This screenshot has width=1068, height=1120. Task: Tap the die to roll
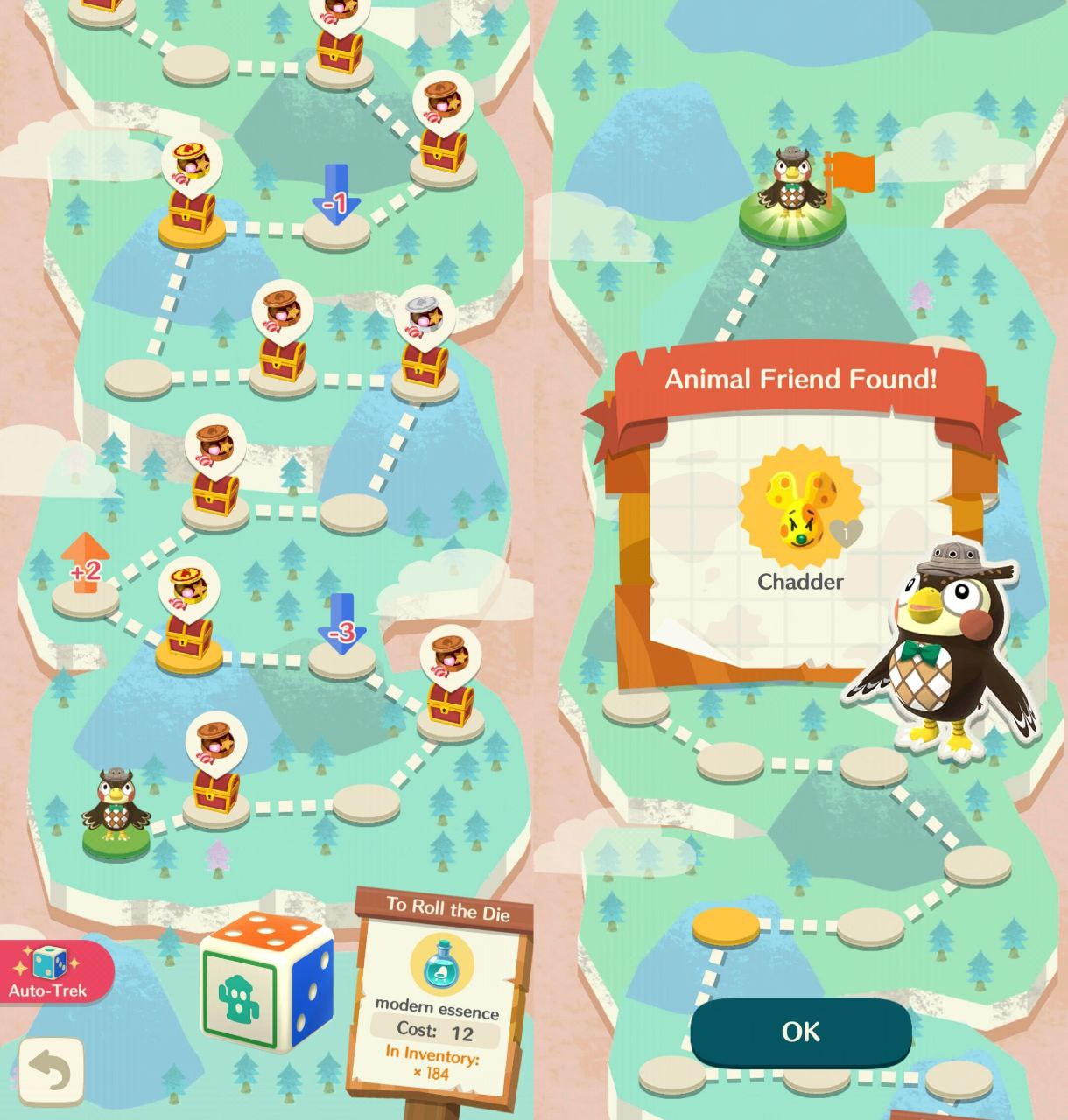coord(267,981)
